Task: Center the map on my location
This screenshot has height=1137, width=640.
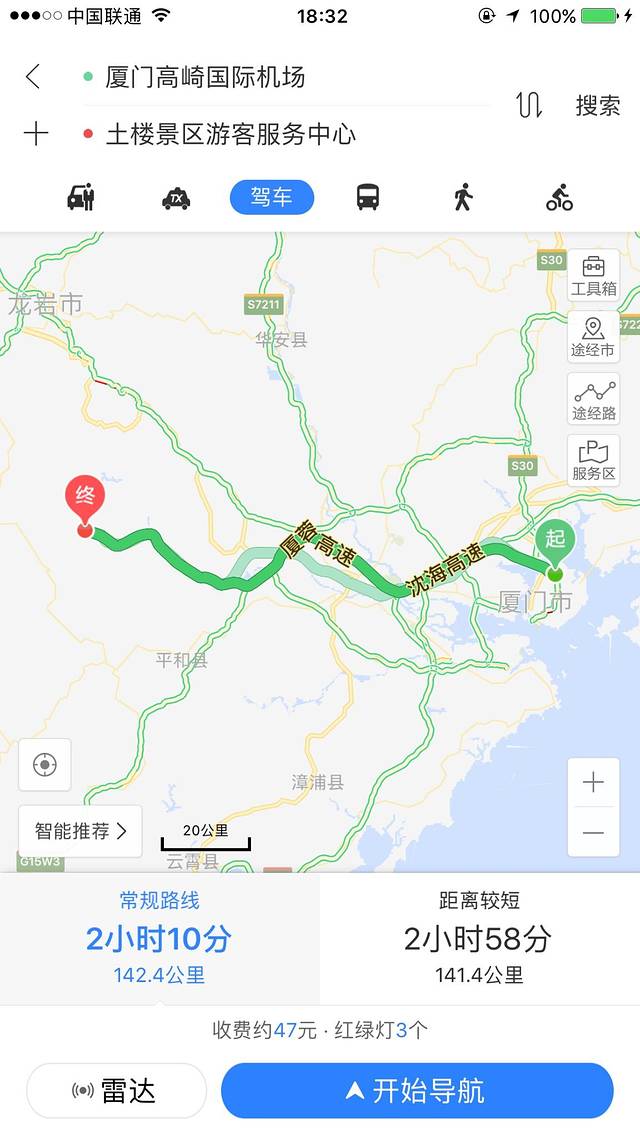Action: [45, 765]
